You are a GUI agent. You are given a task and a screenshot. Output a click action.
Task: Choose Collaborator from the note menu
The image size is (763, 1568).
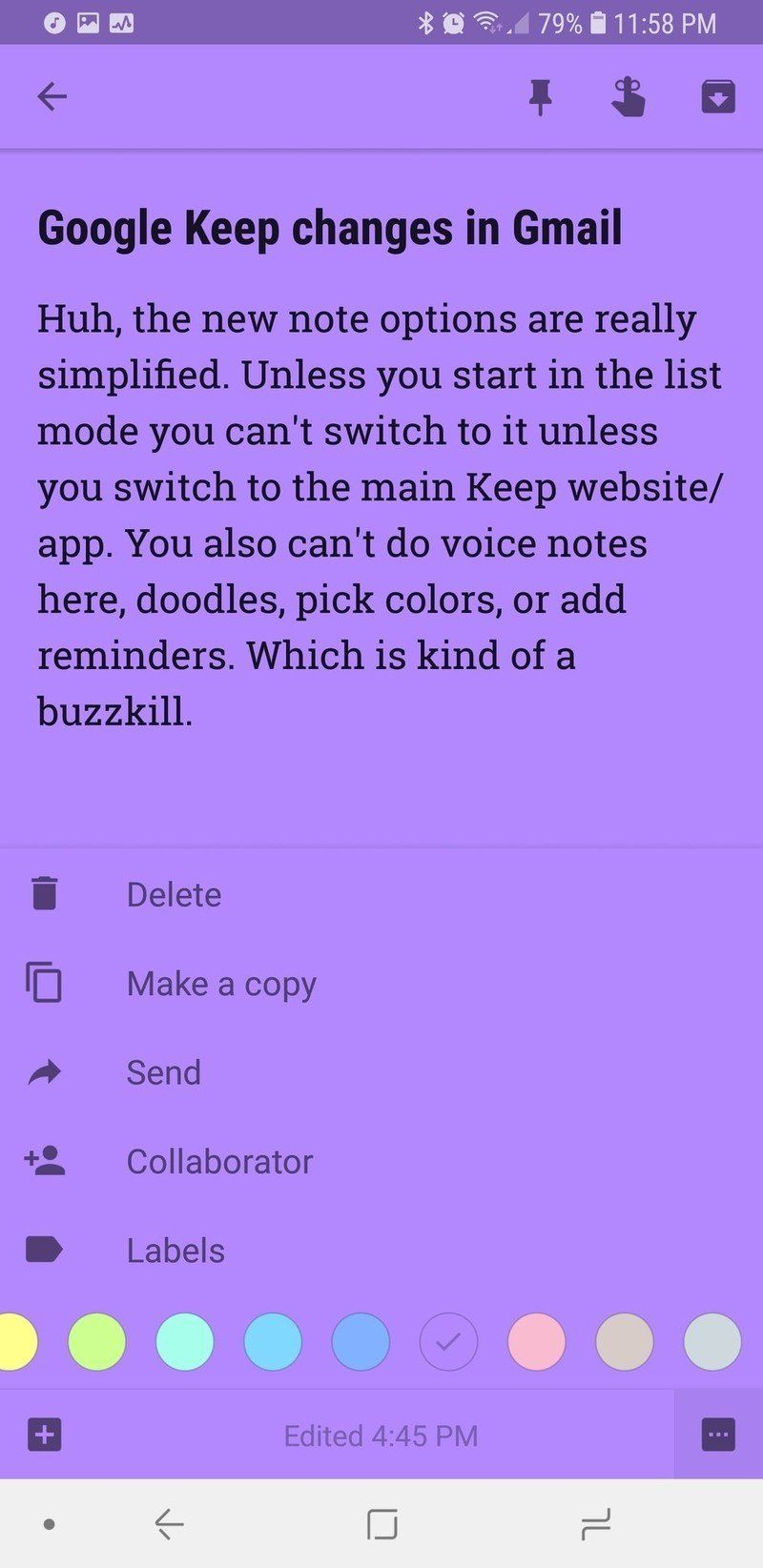tap(219, 1161)
